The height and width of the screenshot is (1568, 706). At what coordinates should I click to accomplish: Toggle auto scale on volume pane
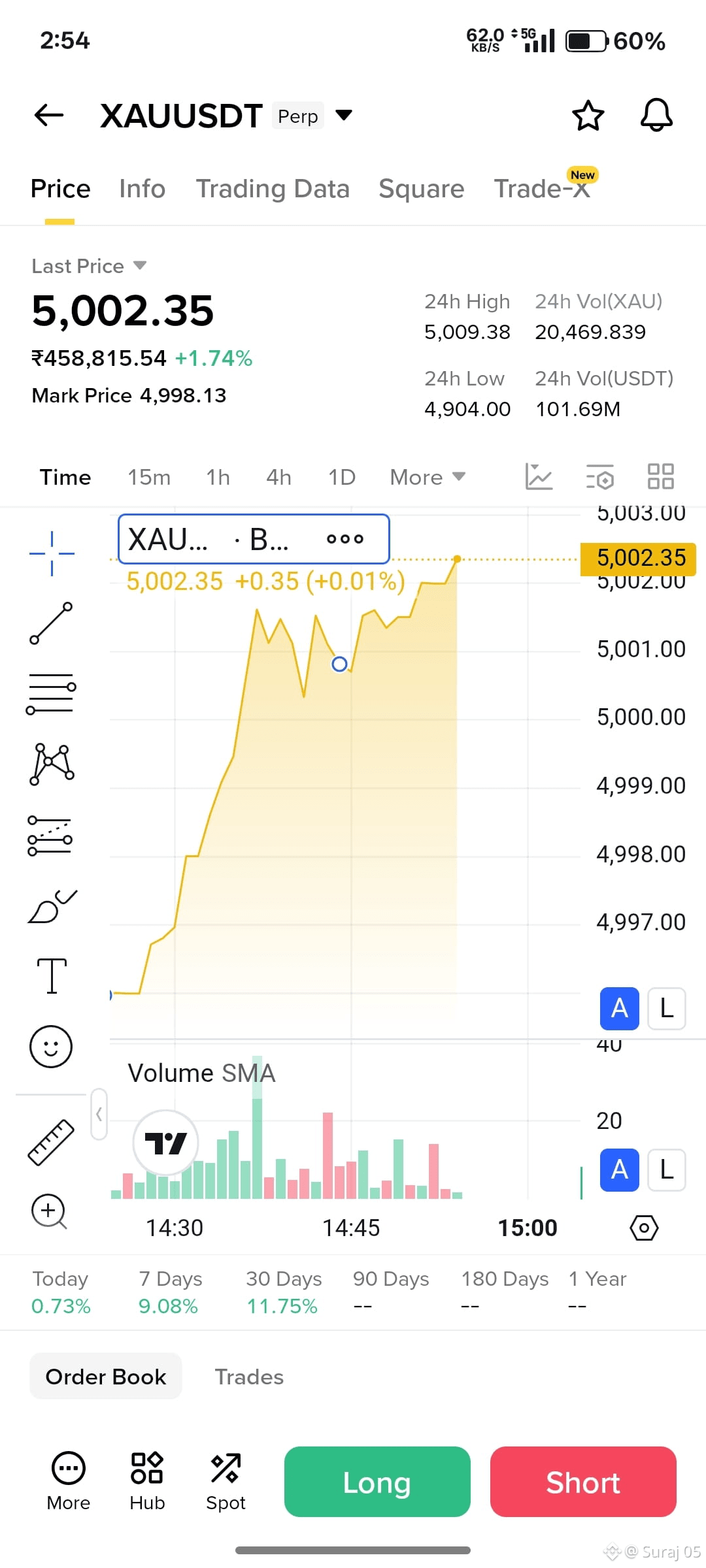618,1170
